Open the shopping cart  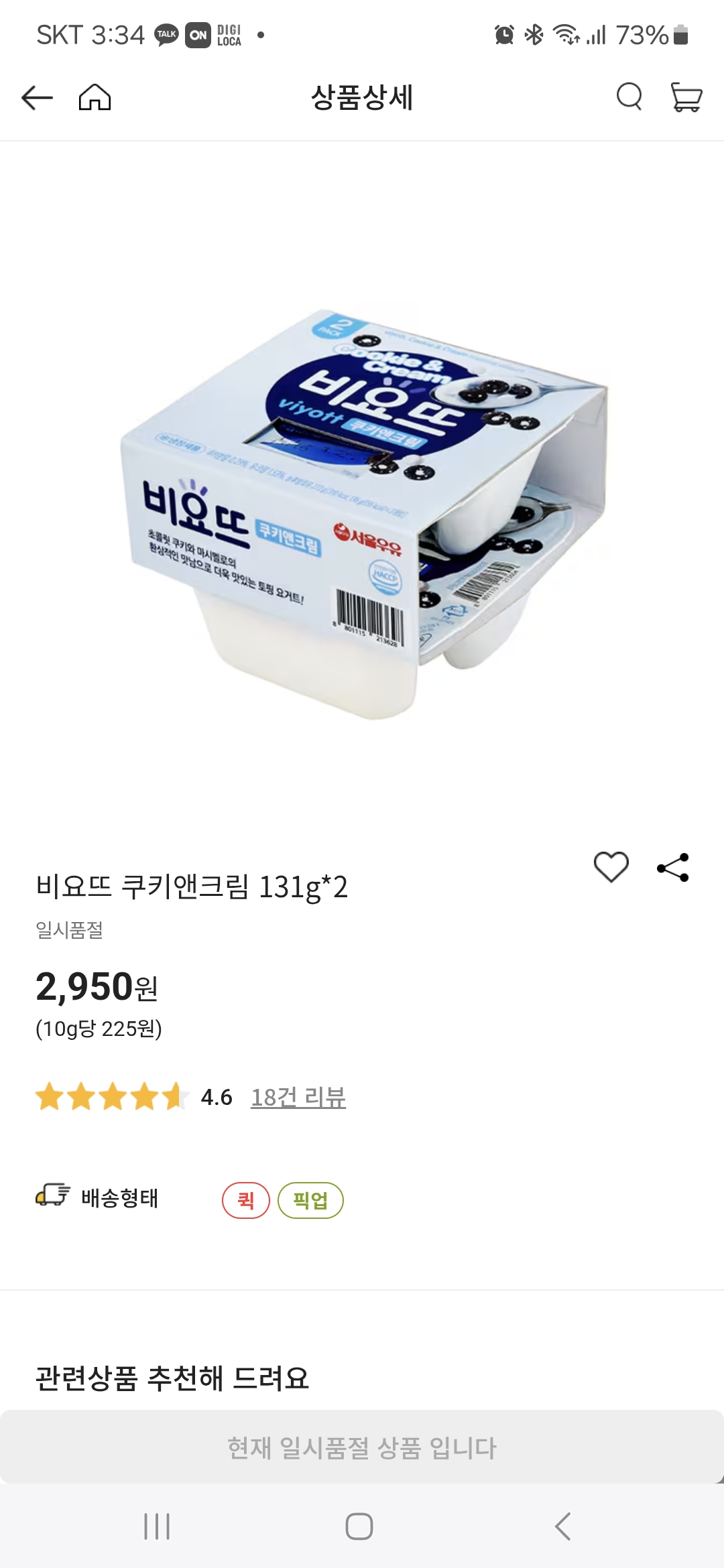click(685, 98)
